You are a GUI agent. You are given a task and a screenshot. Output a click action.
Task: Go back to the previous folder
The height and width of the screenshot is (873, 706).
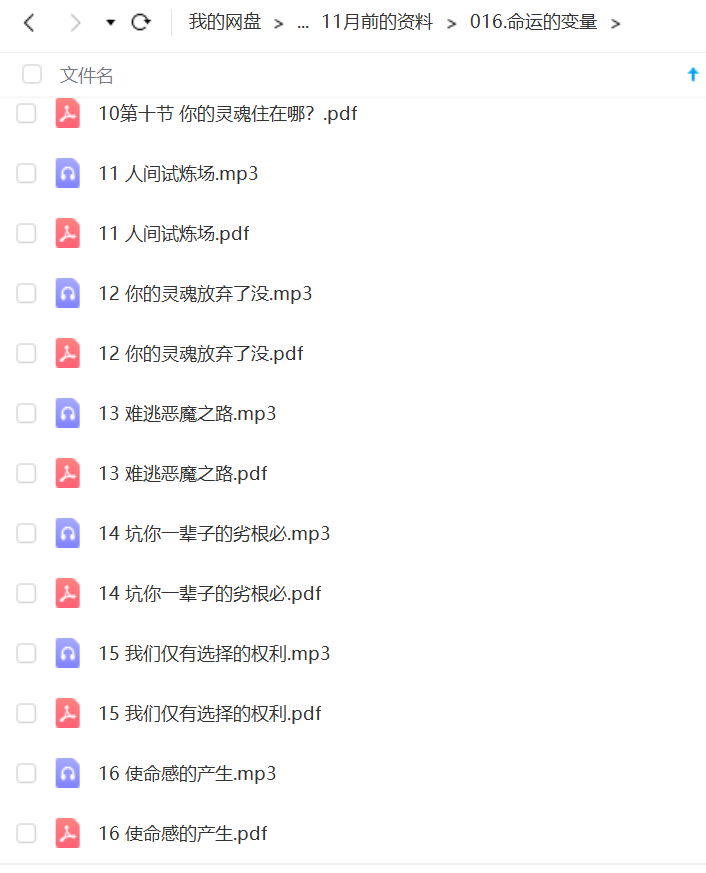point(29,22)
